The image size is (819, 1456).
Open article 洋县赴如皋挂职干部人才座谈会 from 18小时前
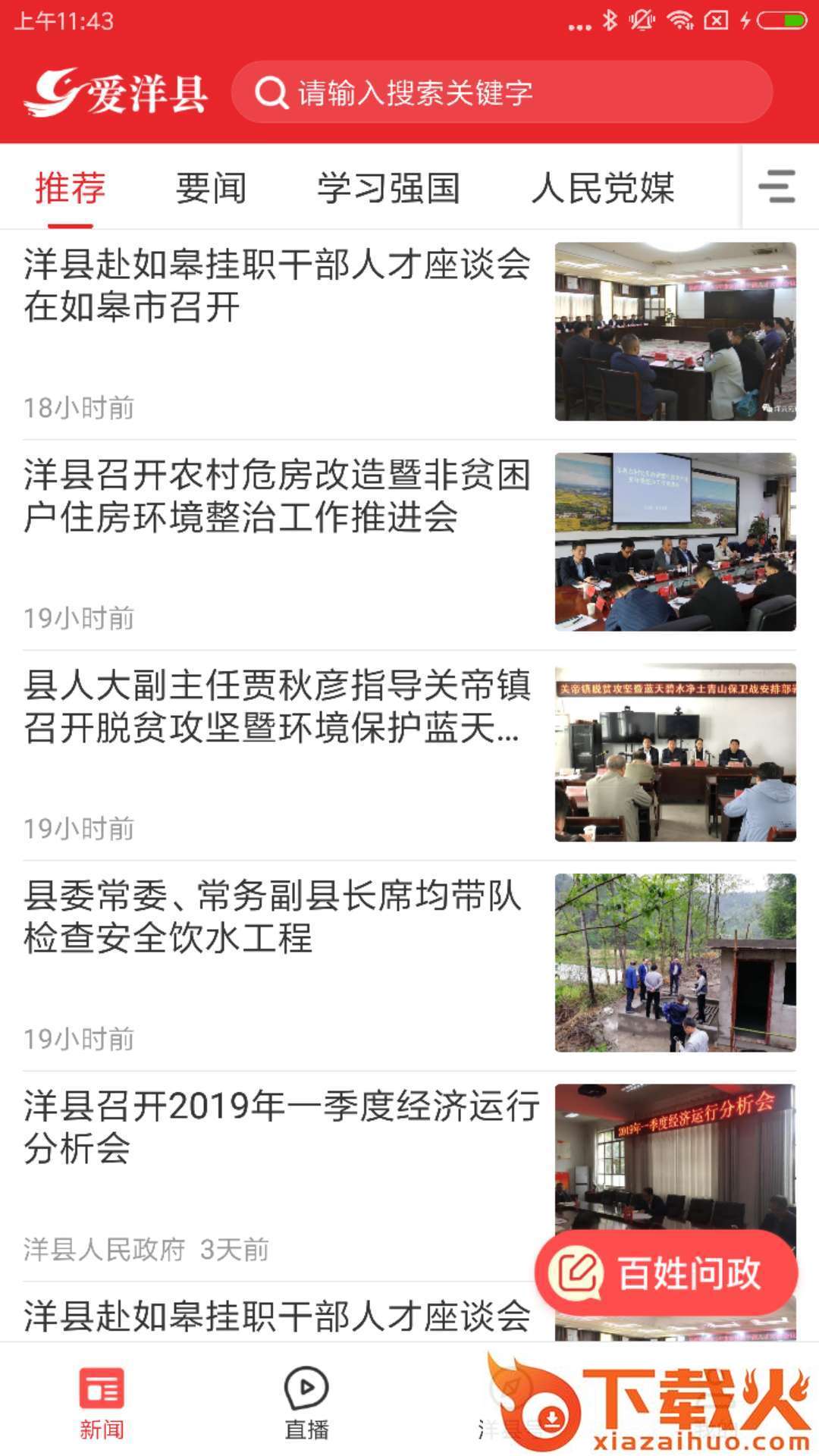point(409,332)
